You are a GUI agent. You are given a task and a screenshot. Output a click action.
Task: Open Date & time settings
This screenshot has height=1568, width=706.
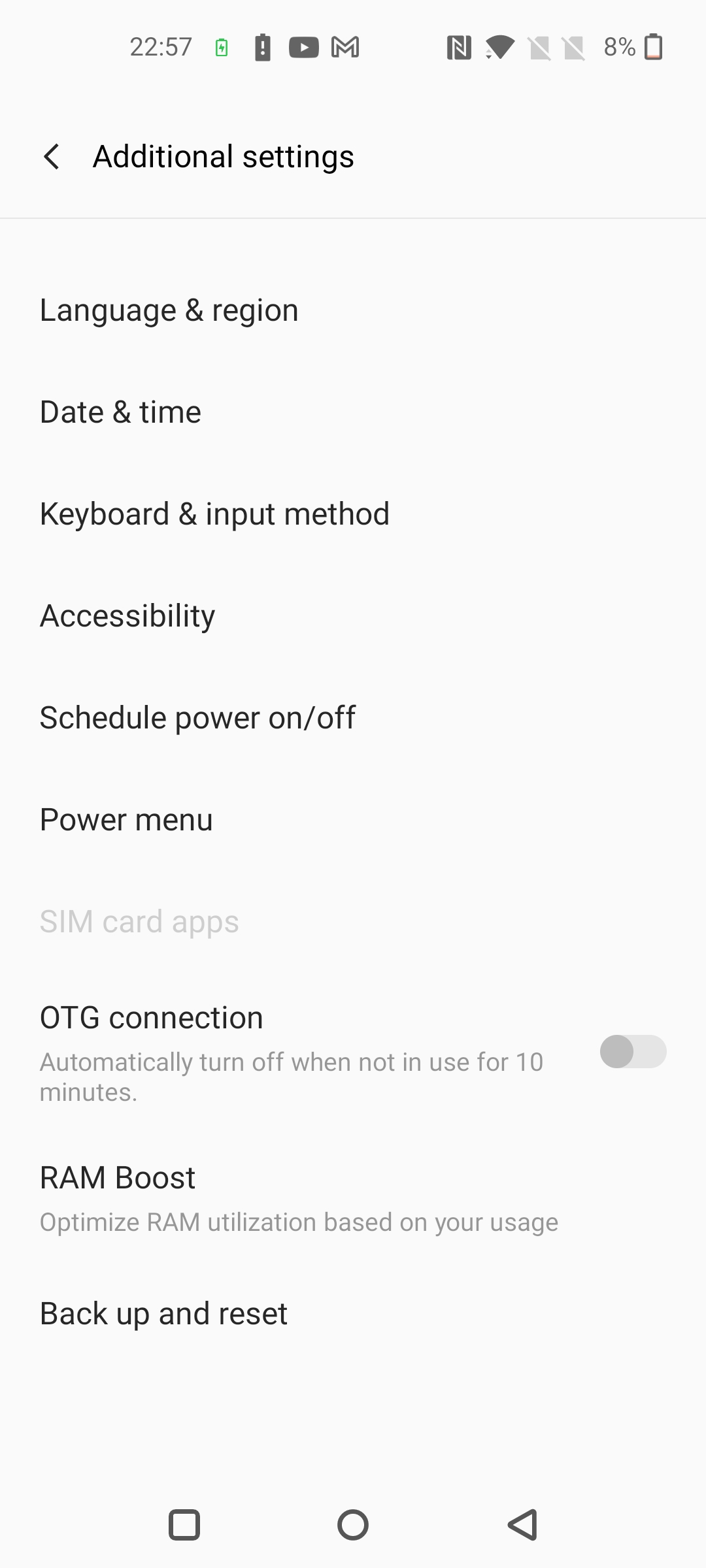tap(353, 412)
